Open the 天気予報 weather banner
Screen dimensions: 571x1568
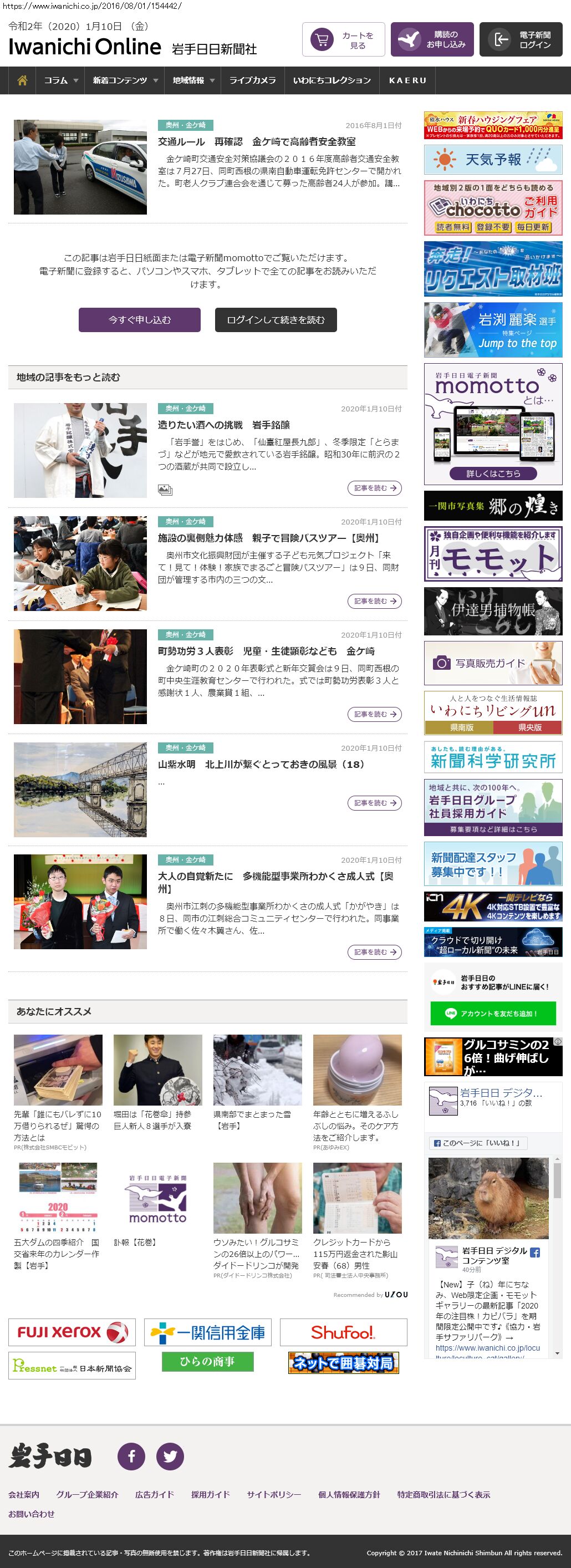pos(493,160)
